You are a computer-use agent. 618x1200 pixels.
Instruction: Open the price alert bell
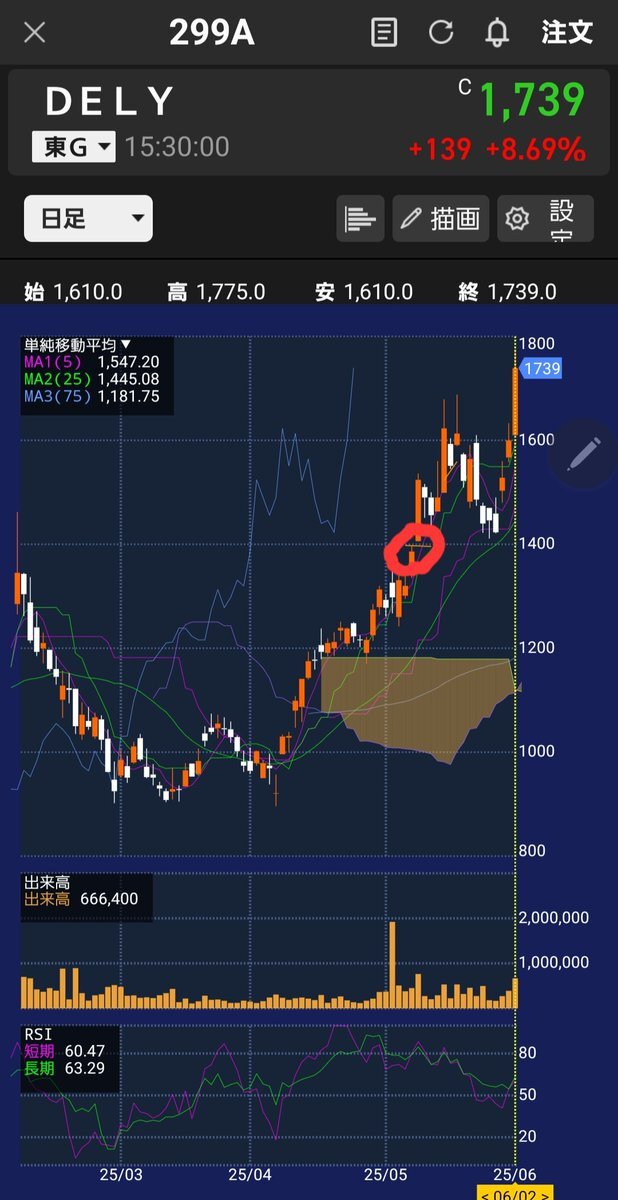point(497,33)
